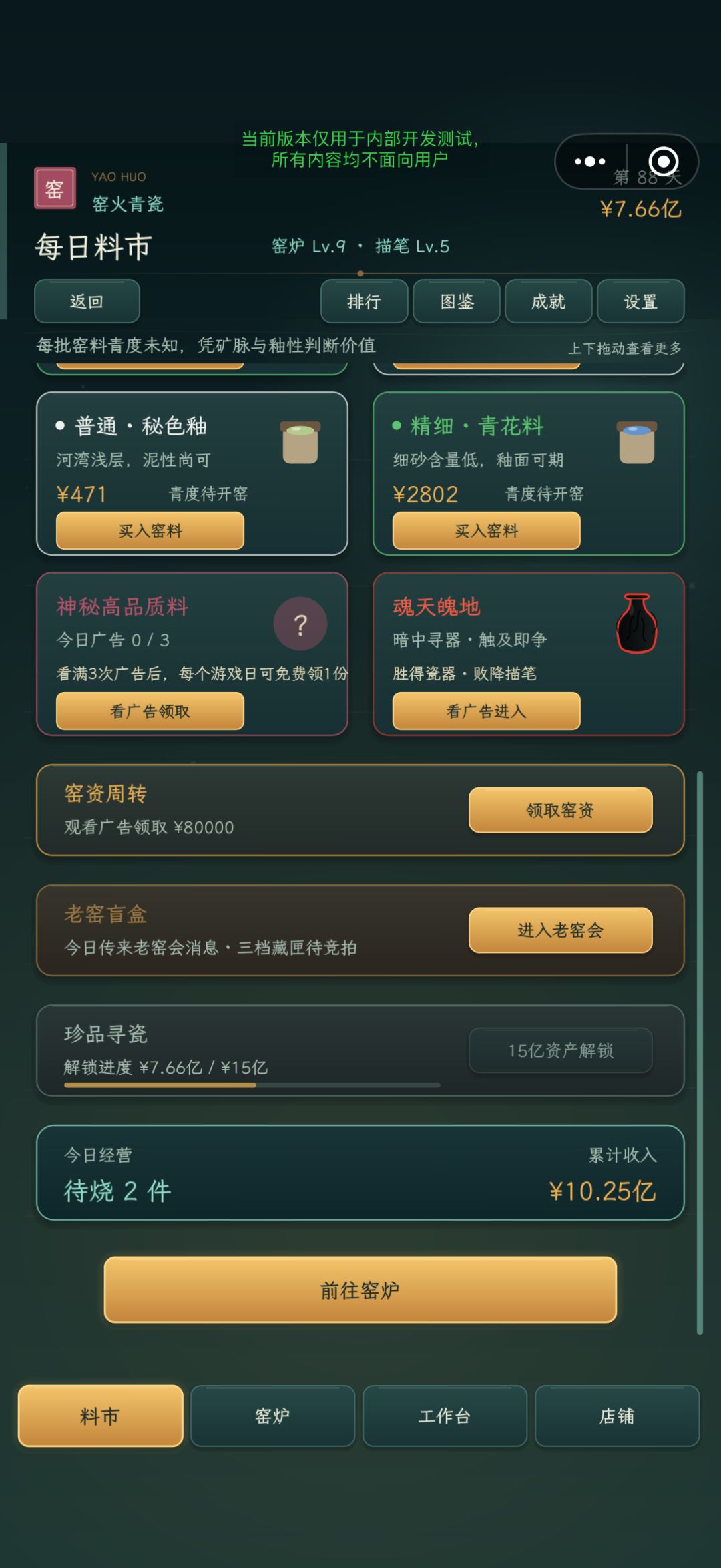Close the mini-program with circle icon
This screenshot has width=721, height=1568.
coord(664,162)
